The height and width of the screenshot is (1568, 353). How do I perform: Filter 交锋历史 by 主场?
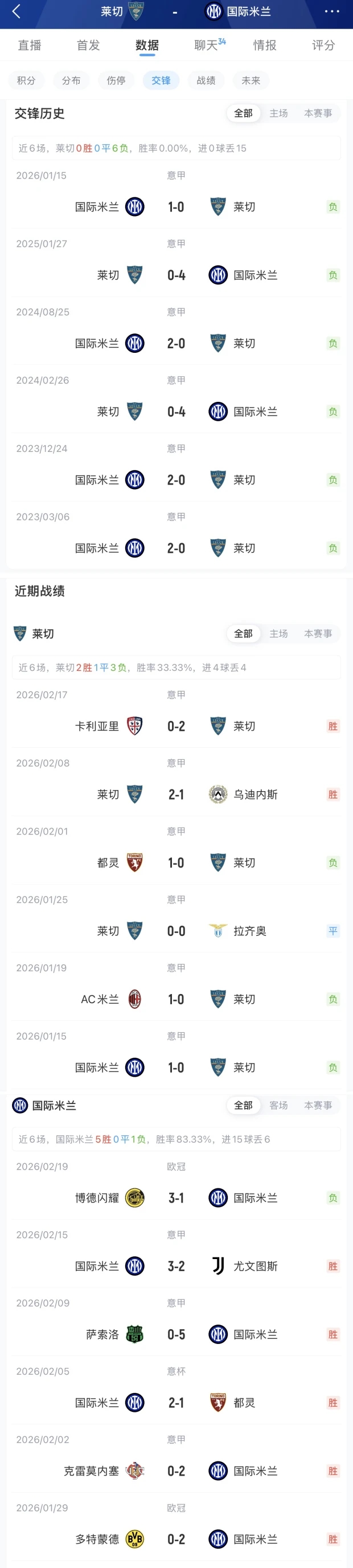[x=279, y=113]
